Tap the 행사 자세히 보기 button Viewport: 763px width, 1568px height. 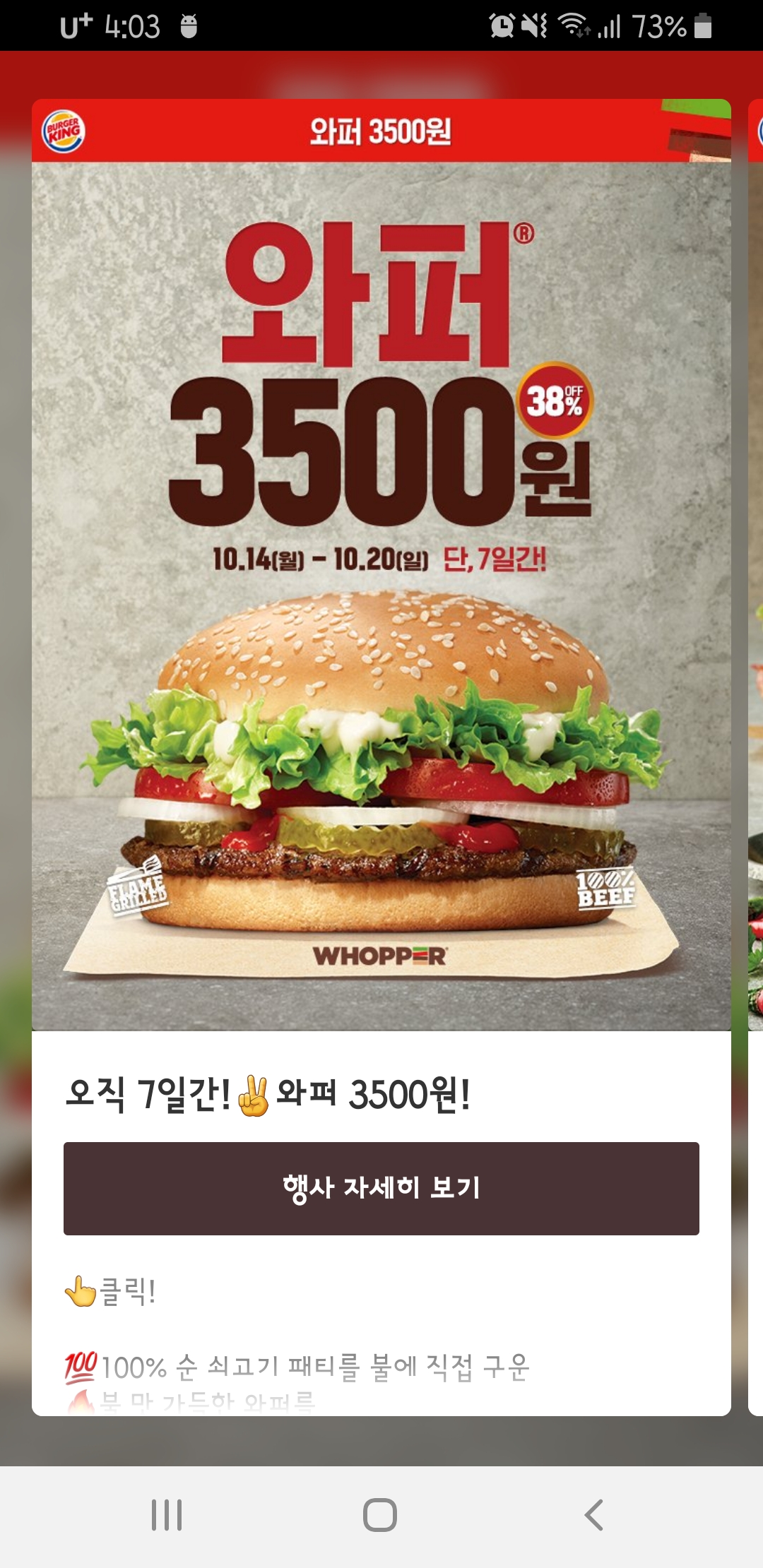coord(381,1188)
